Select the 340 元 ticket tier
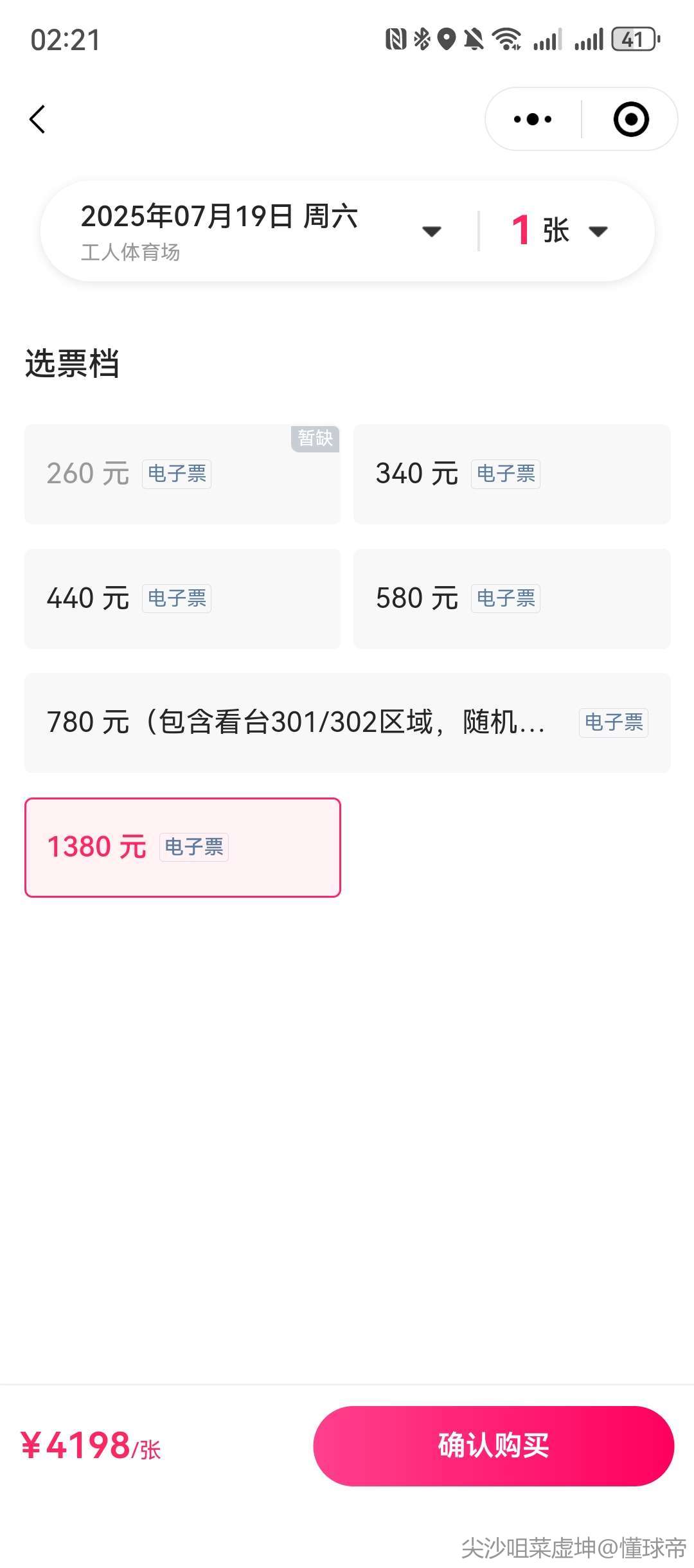Image resolution: width=694 pixels, height=1568 pixels. coord(512,474)
